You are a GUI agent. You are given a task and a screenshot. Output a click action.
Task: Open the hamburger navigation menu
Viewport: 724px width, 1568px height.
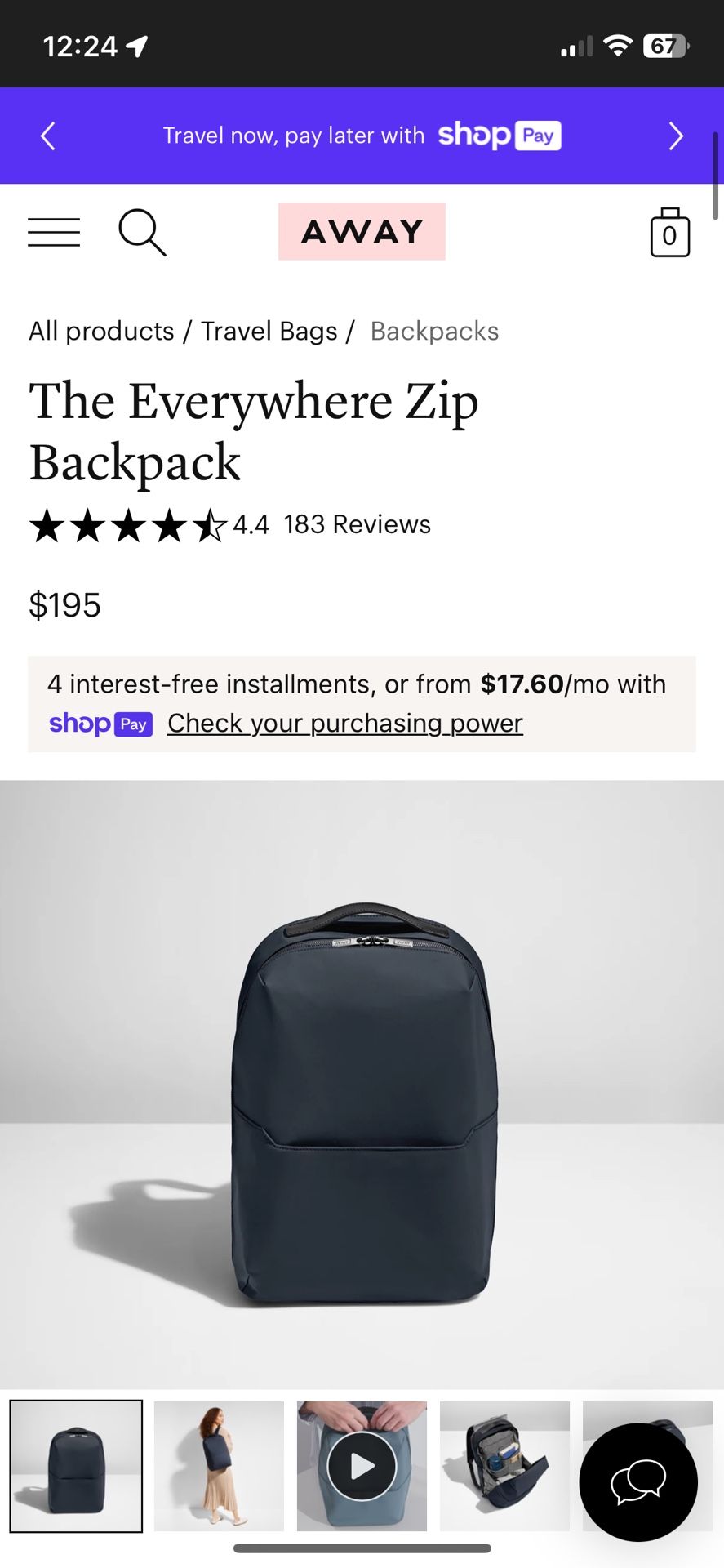click(54, 232)
